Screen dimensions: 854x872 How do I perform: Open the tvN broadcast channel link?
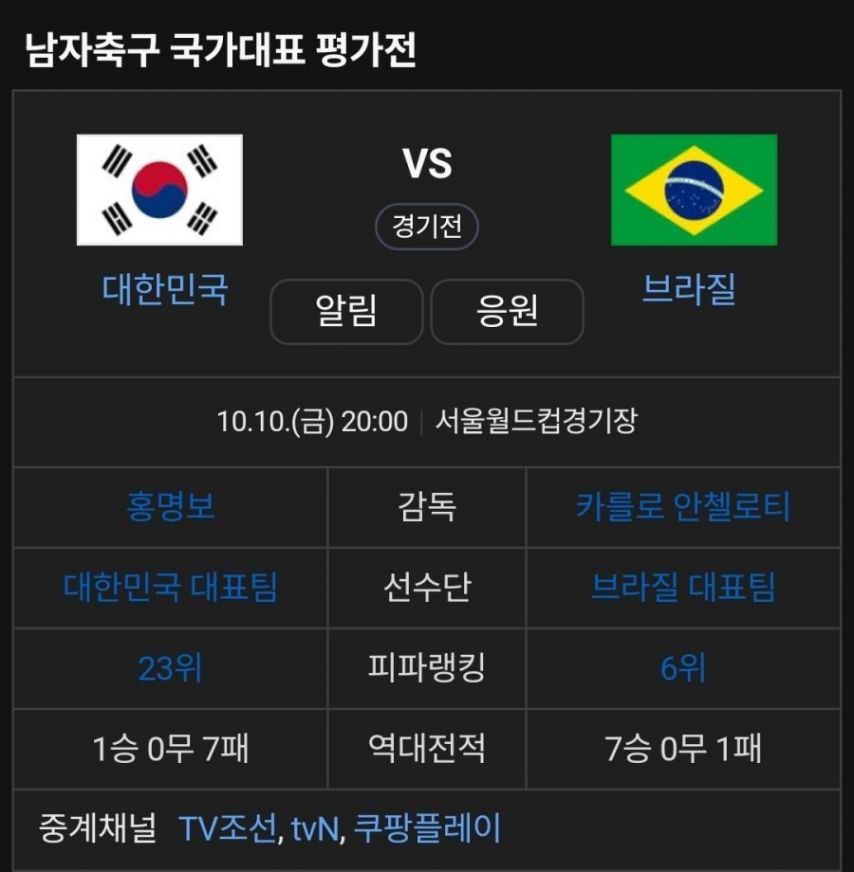(315, 828)
